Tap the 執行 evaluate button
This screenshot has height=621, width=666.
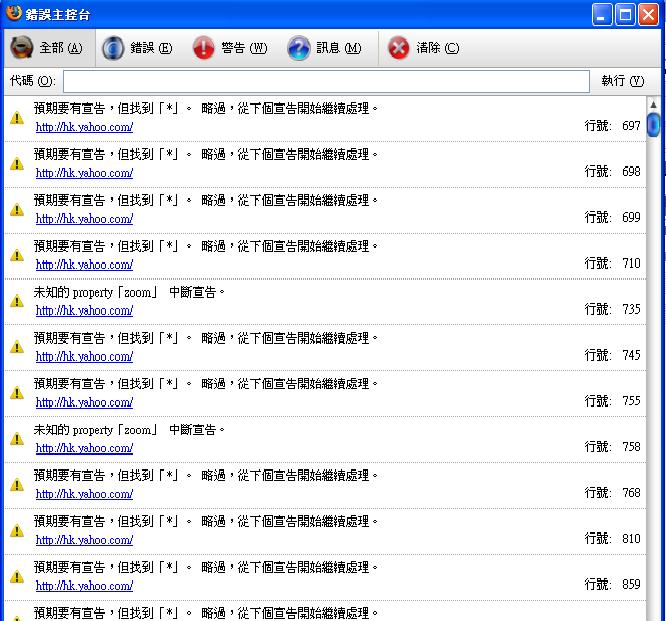pyautogui.click(x=622, y=81)
